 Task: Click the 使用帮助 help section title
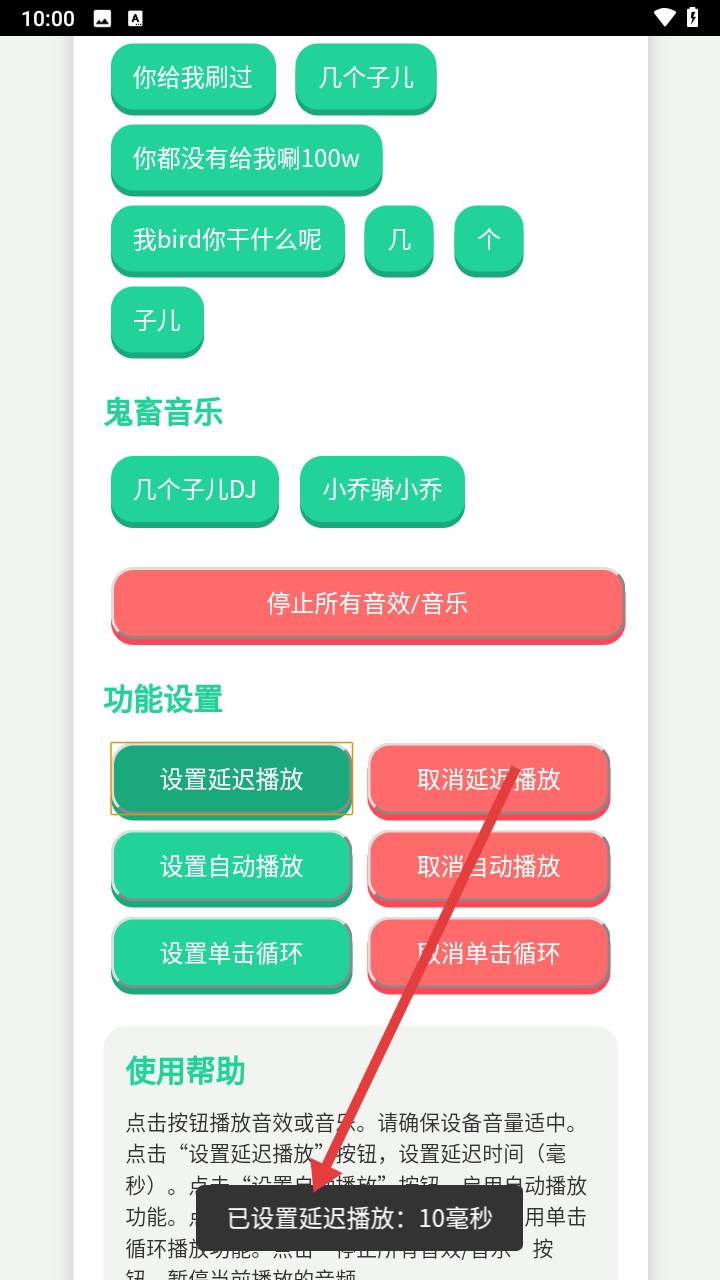pos(183,1071)
